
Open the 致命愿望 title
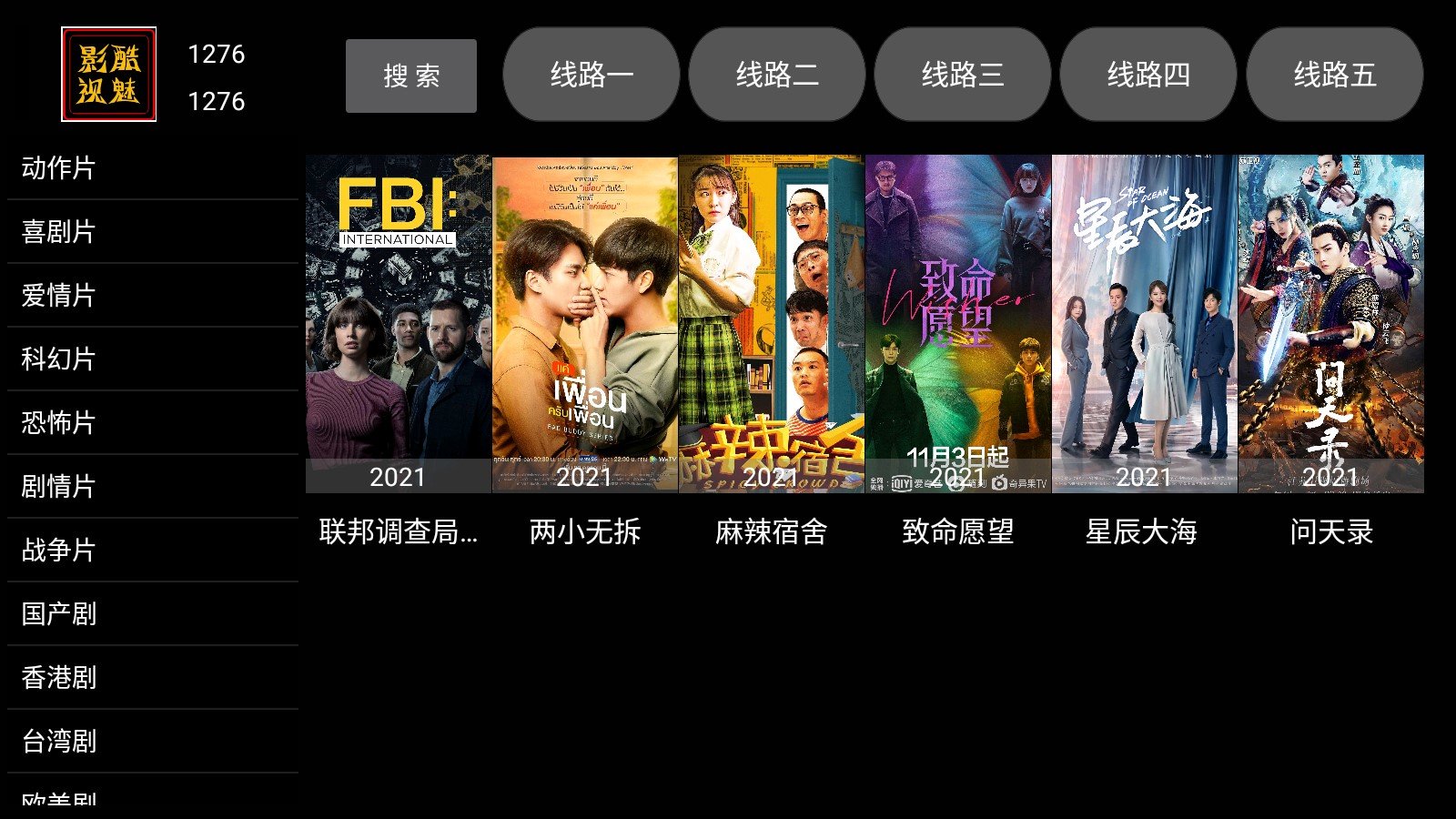pos(957,324)
